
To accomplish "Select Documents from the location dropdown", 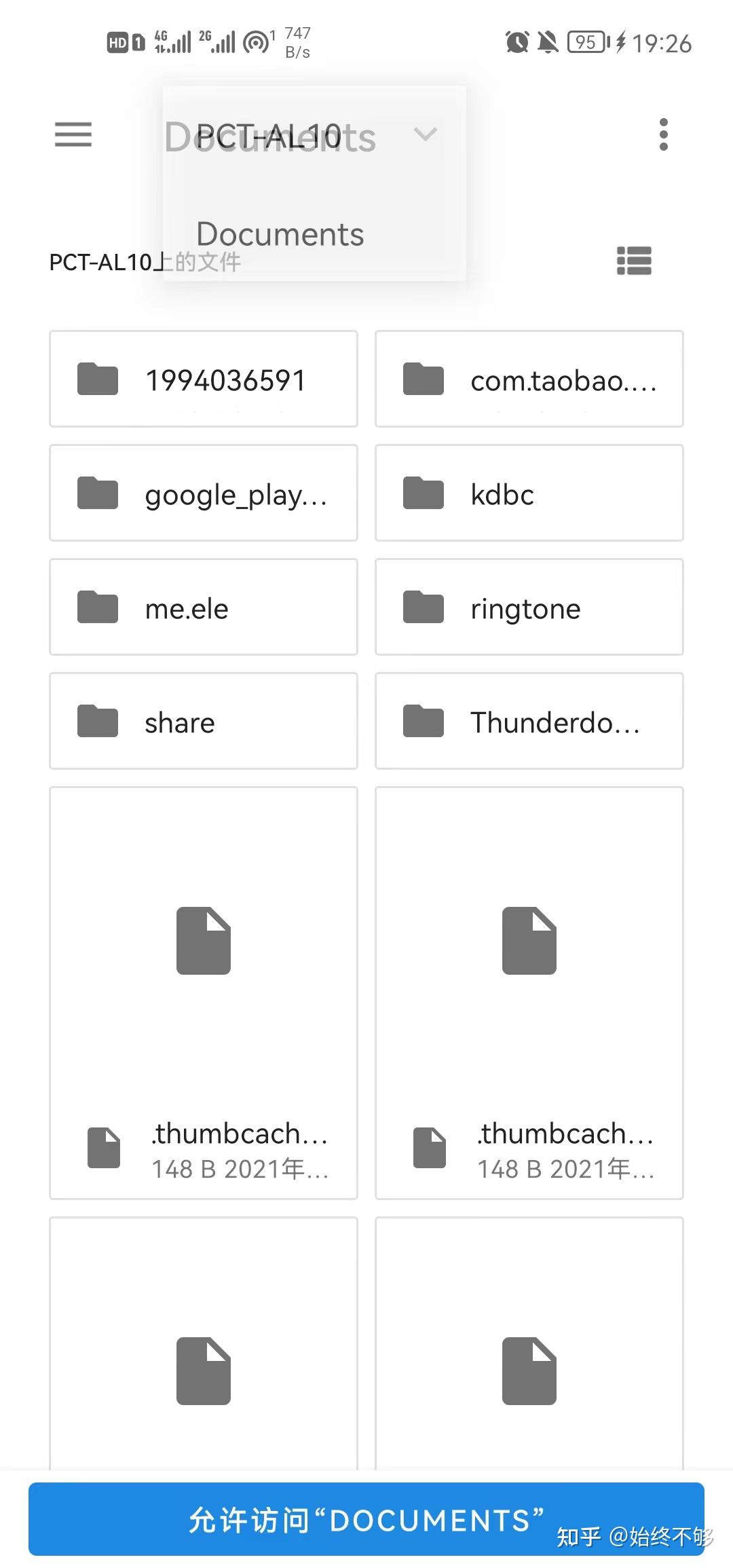I will pos(280,234).
